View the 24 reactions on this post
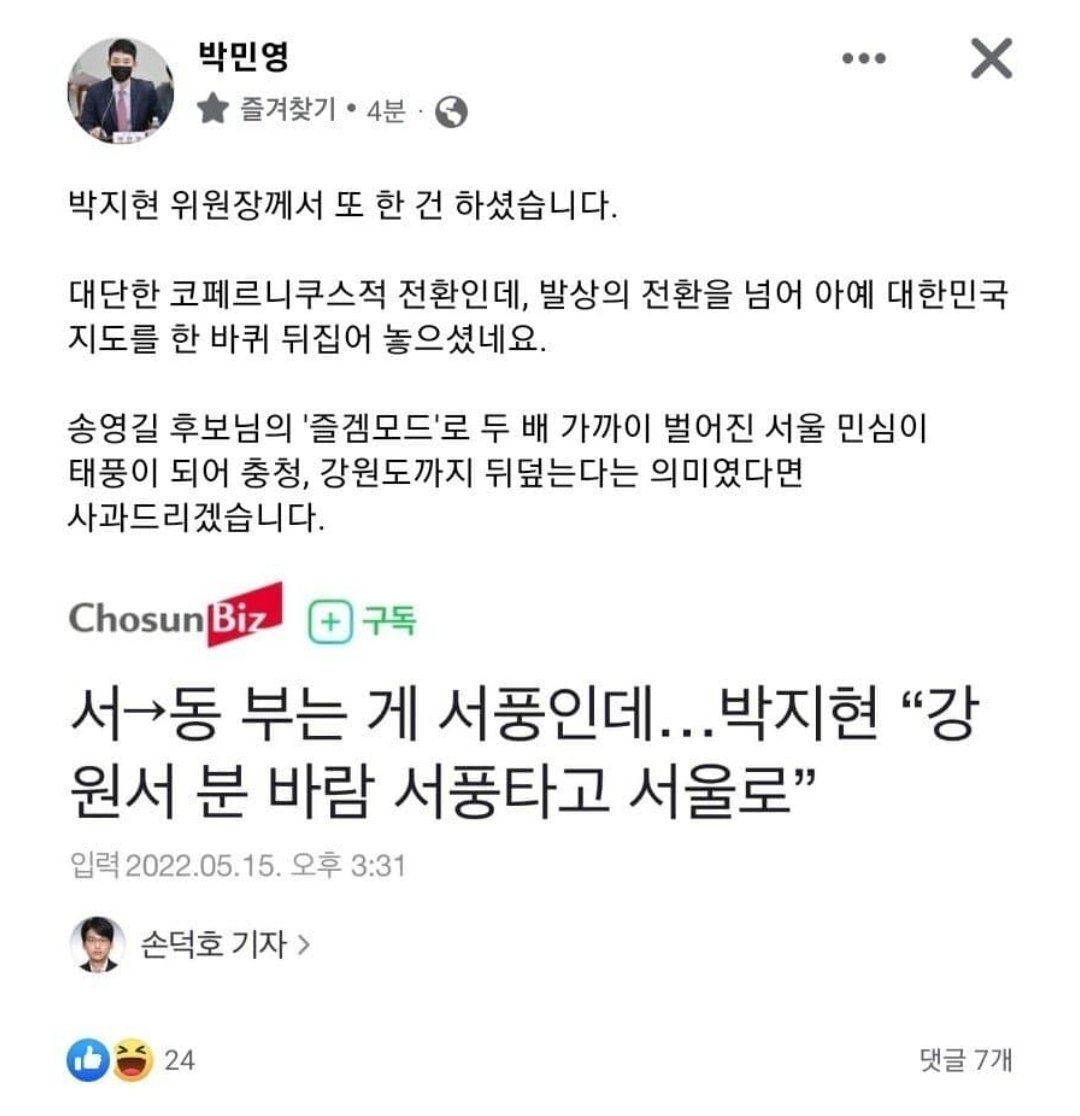1080x1116 pixels. [130, 1060]
